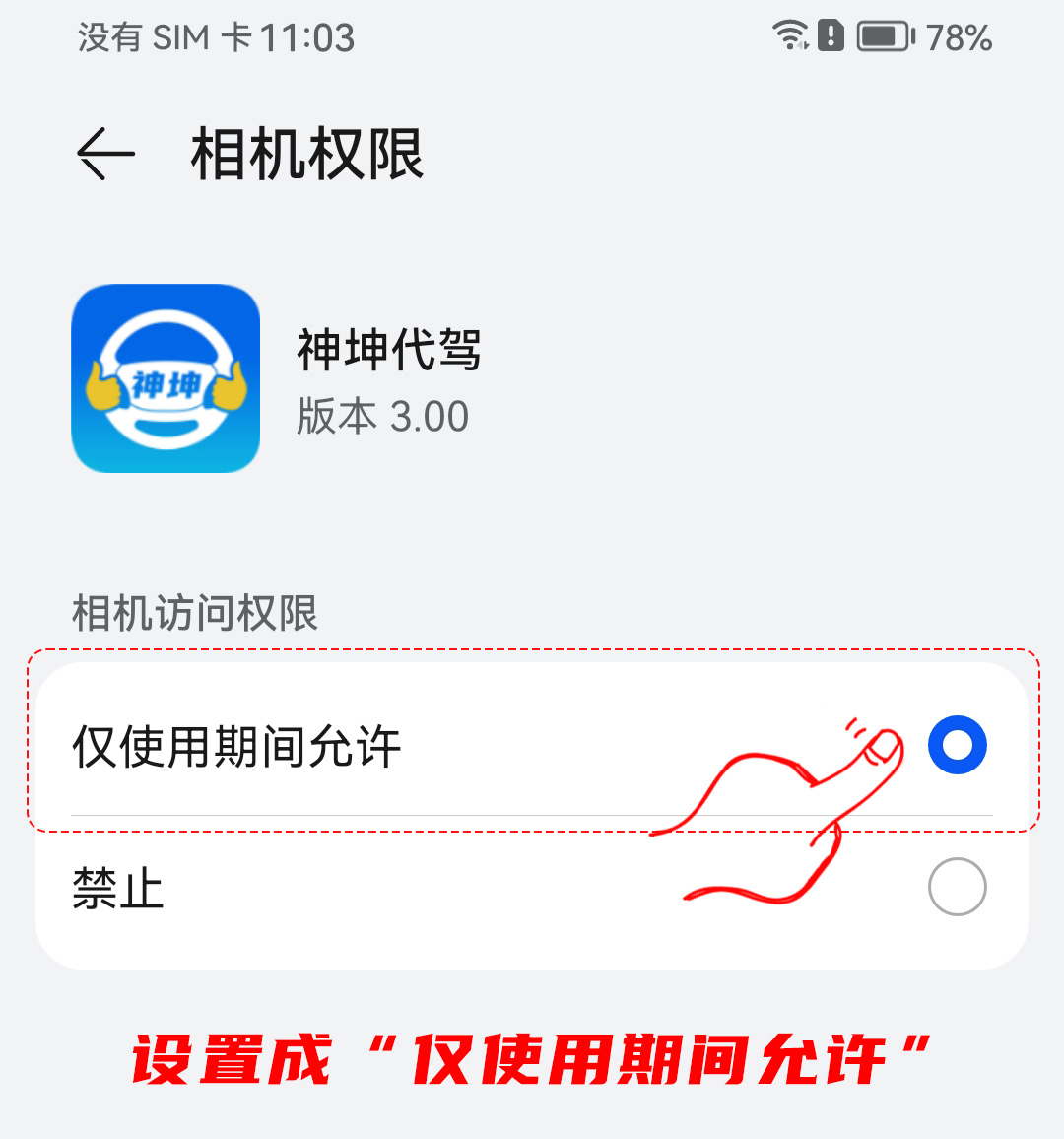Go back from the 相机权限 page
The height and width of the screenshot is (1139, 1064).
(x=105, y=155)
